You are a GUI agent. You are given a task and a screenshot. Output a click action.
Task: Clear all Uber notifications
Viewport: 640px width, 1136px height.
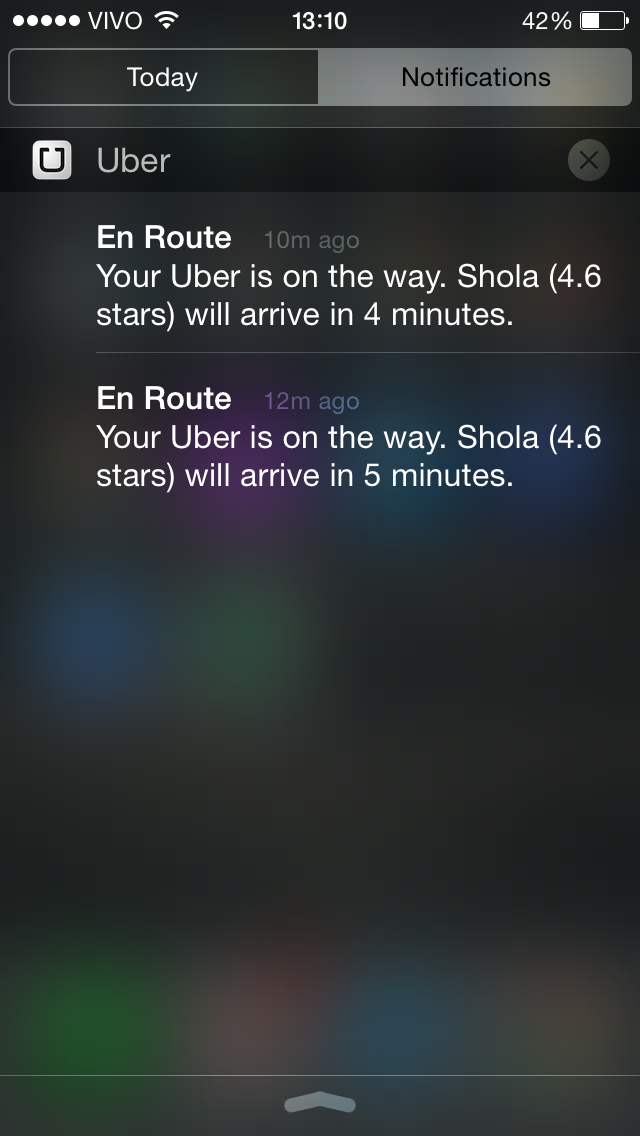pyautogui.click(x=588, y=160)
